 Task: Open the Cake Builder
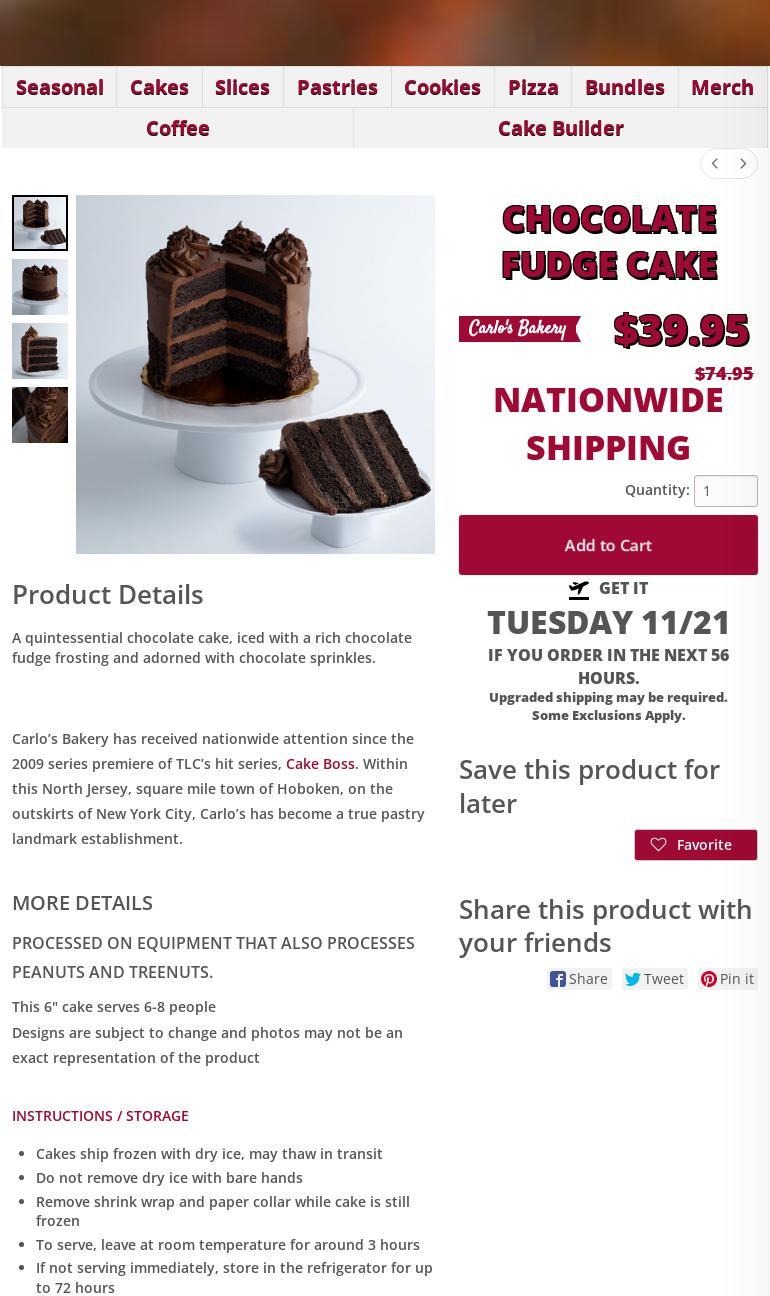click(561, 128)
